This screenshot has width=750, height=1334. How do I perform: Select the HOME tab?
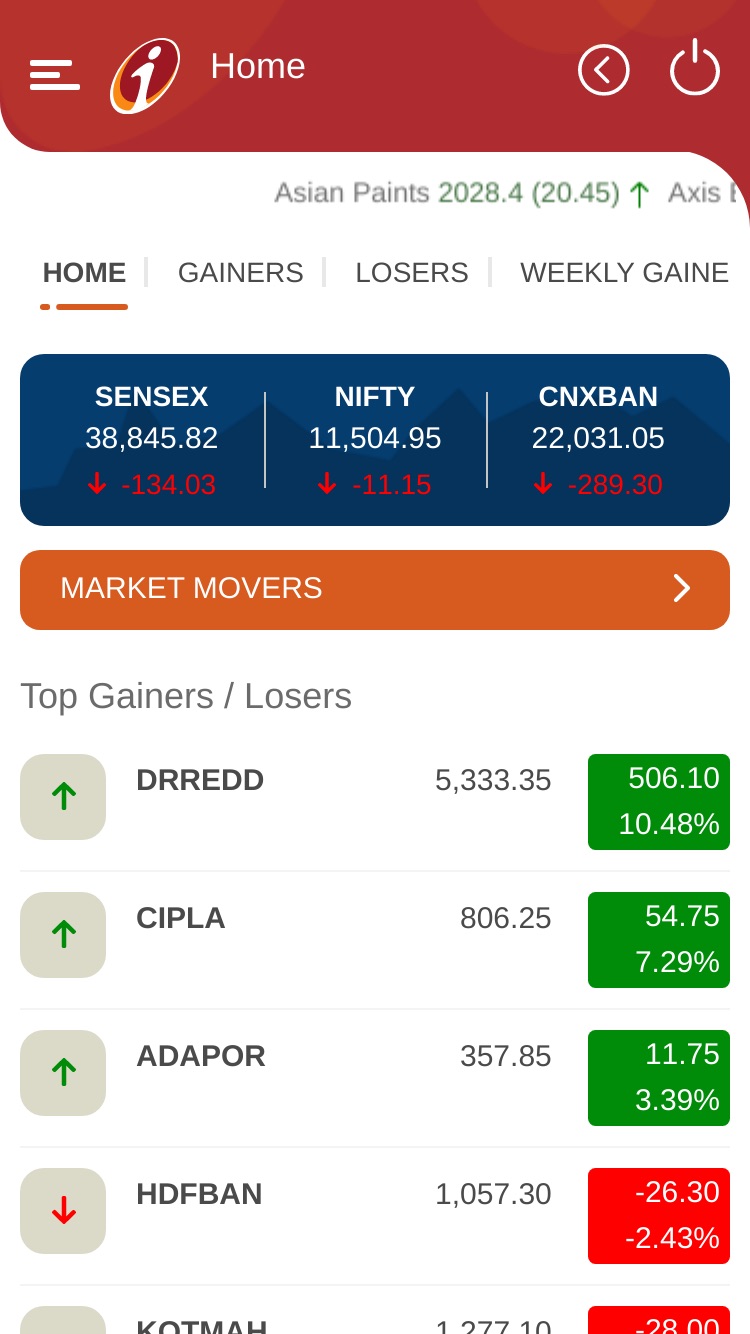[84, 272]
